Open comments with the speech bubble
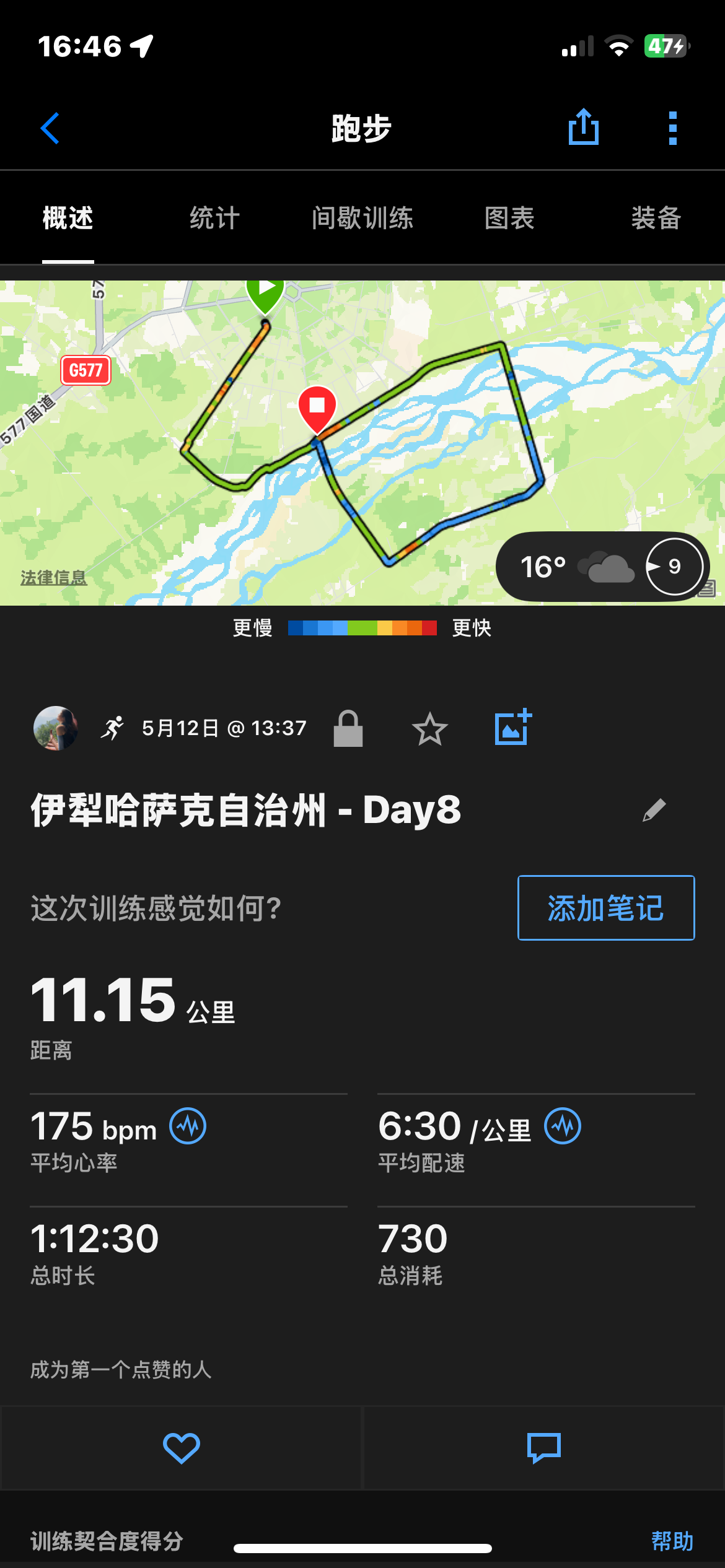Image resolution: width=725 pixels, height=1568 pixels. click(x=544, y=1448)
